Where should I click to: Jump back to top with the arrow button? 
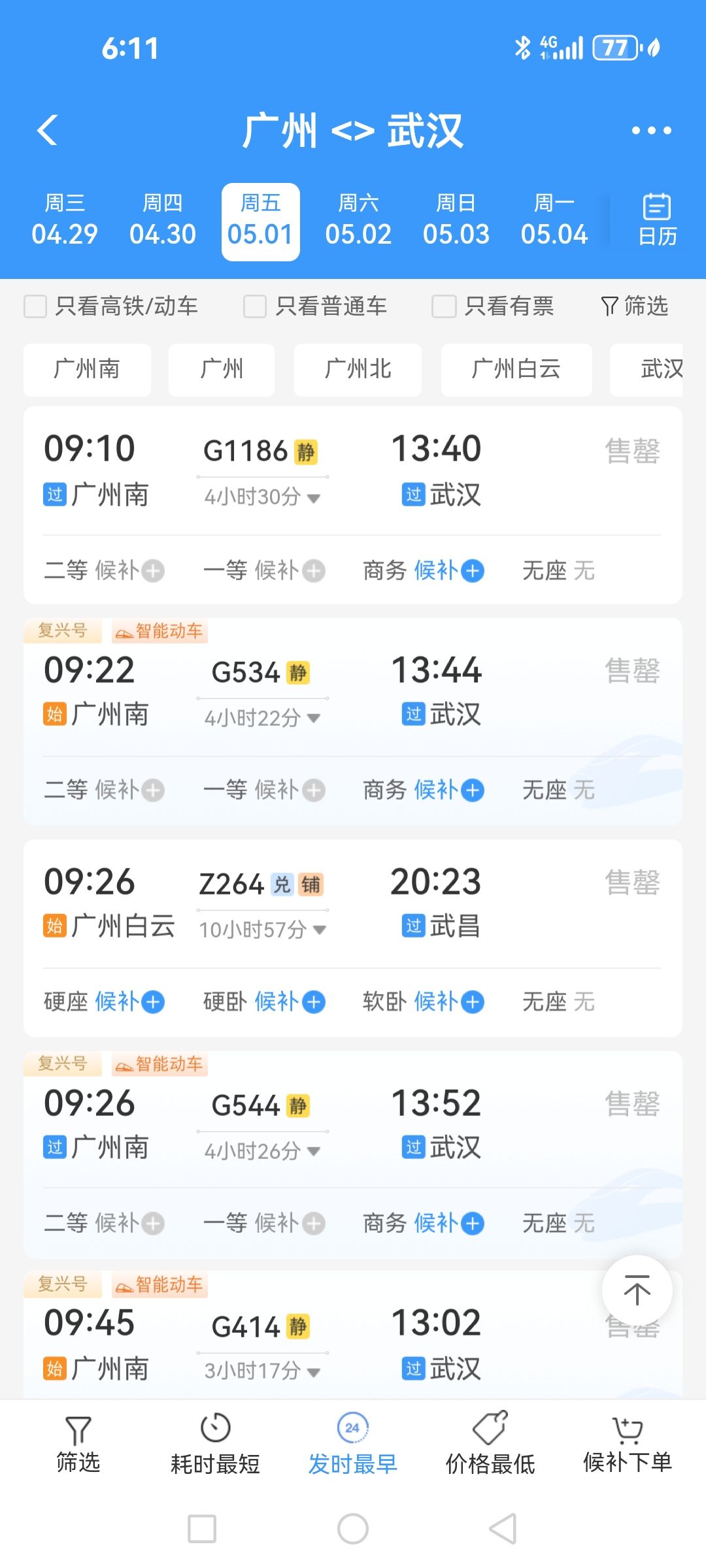(x=637, y=1290)
